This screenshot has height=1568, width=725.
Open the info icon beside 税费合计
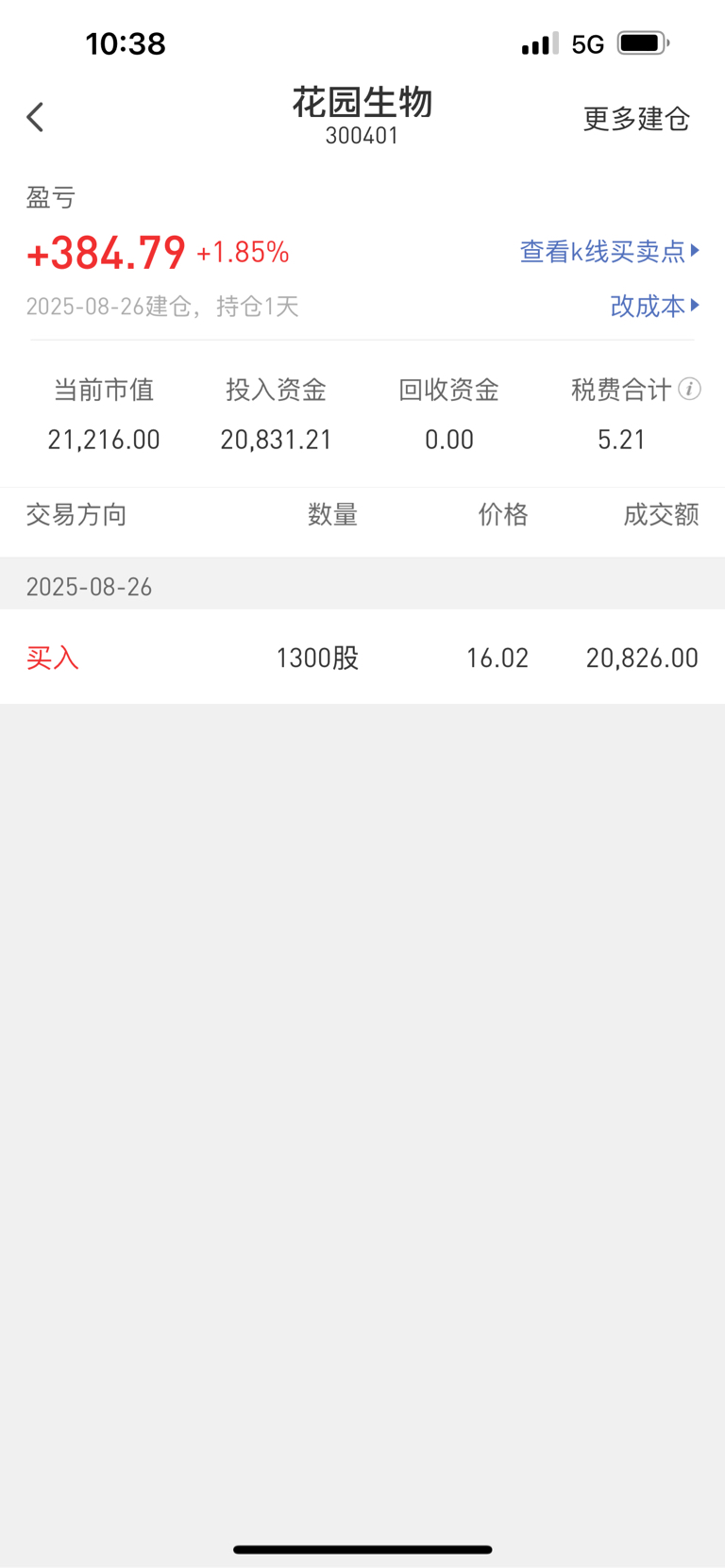[690, 389]
